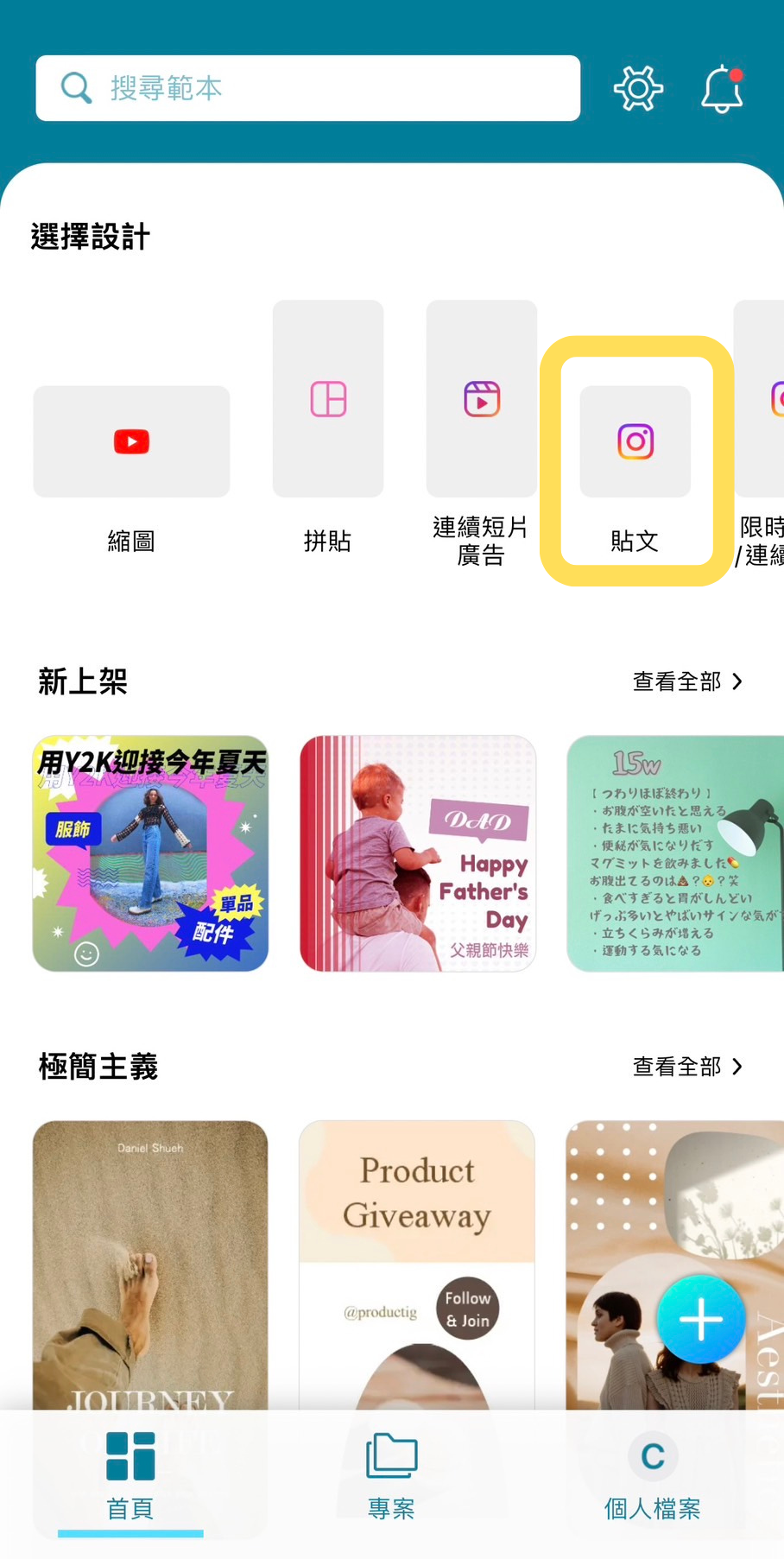Choose the 拼貼 collage design

pos(328,399)
